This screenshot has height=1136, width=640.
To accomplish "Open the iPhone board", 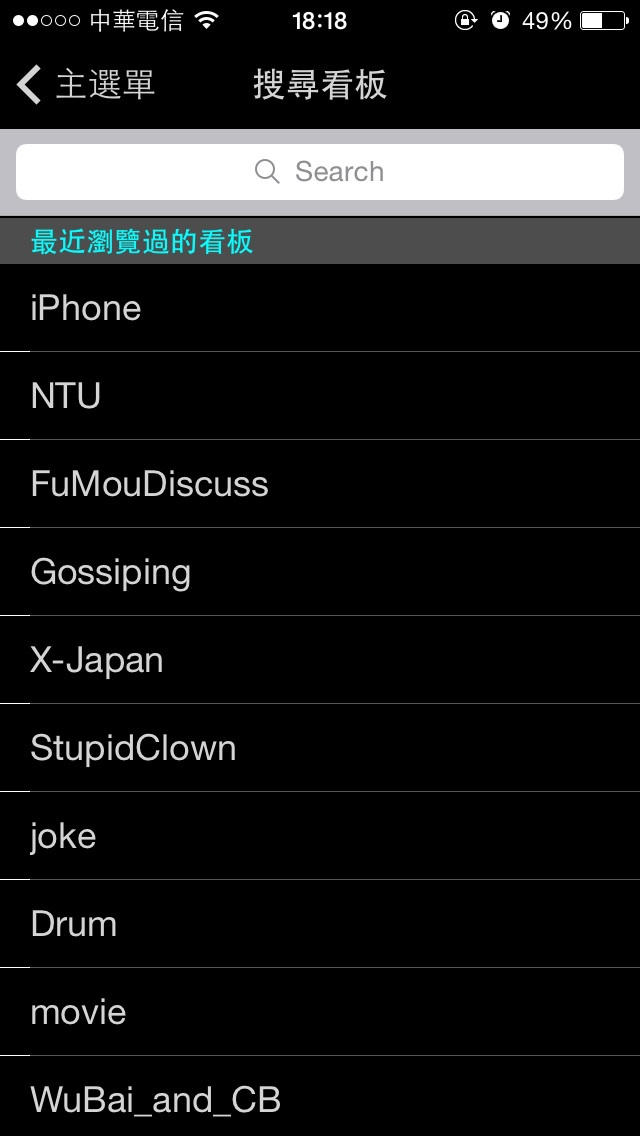I will tap(320, 308).
